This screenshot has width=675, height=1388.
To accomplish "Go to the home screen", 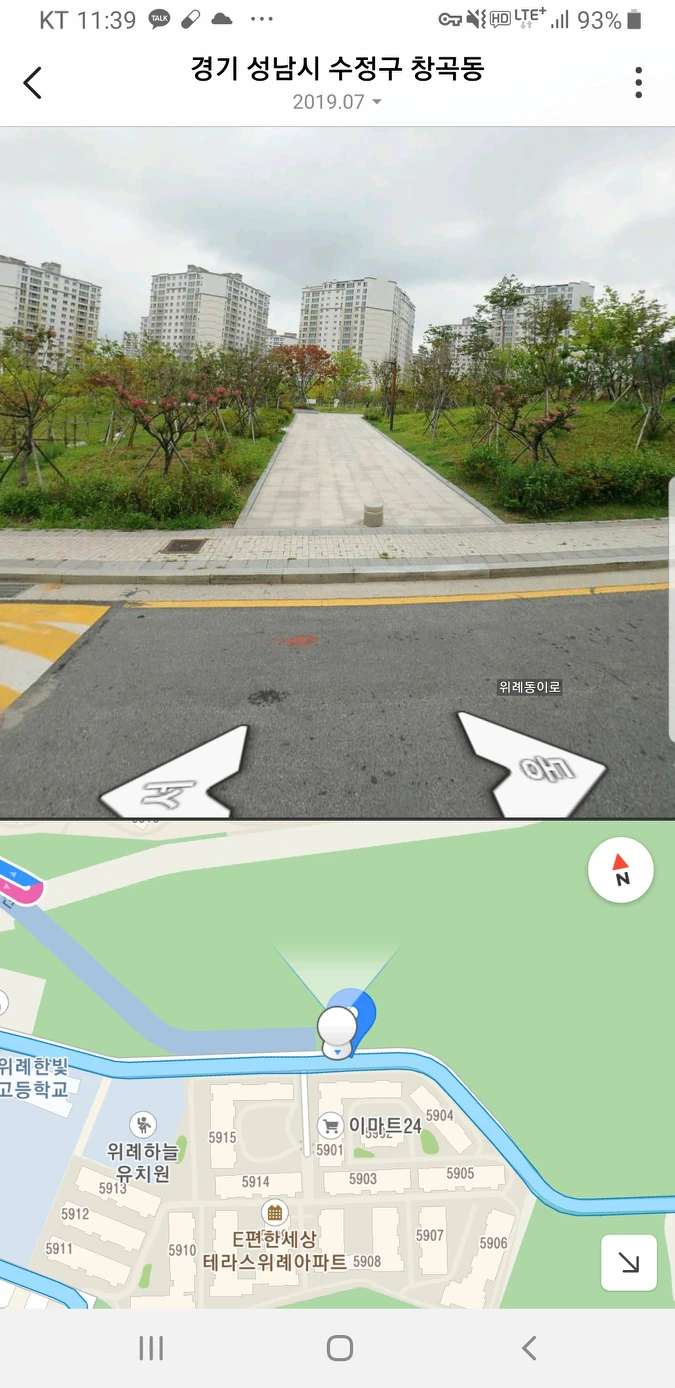I will tap(339, 1348).
